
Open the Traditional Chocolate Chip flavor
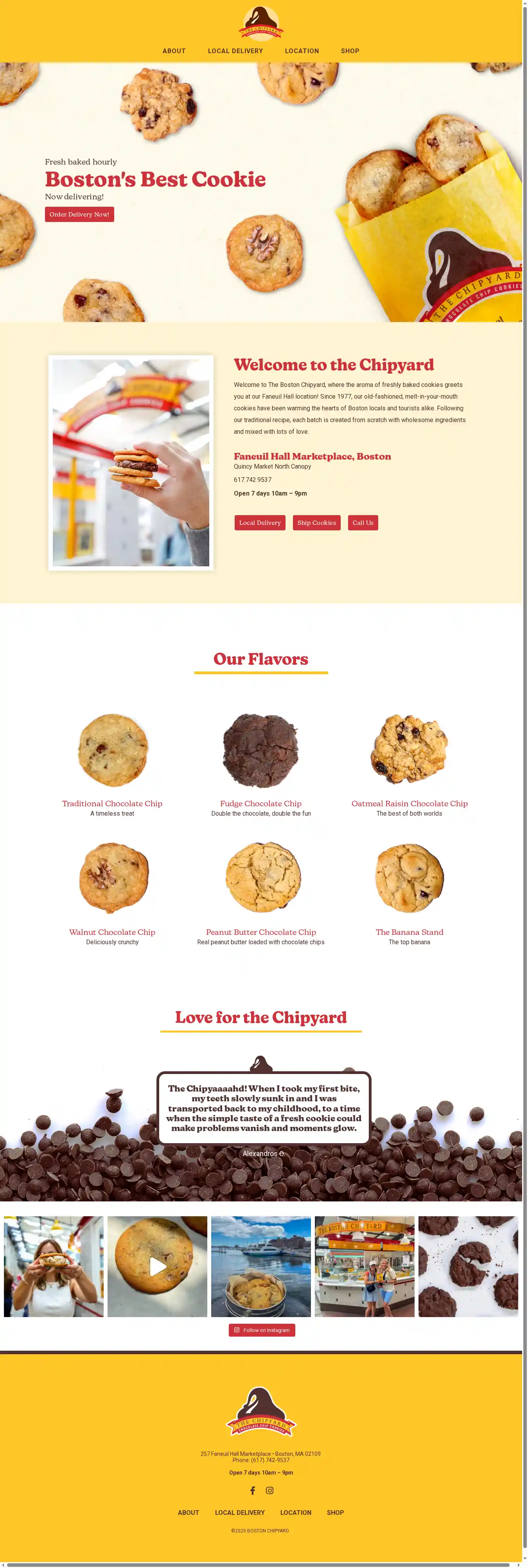[112, 804]
